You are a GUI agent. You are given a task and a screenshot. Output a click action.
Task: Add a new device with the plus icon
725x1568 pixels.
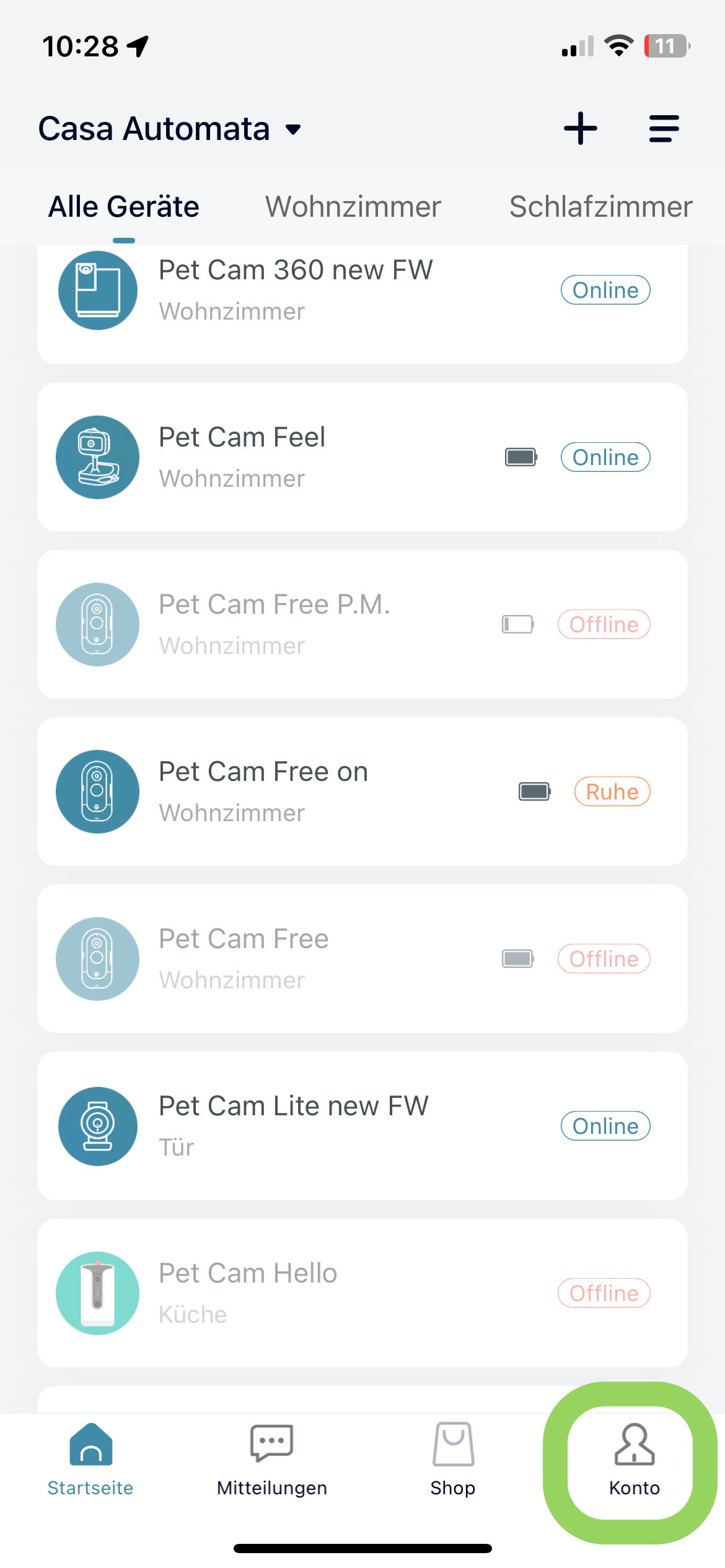(x=580, y=129)
